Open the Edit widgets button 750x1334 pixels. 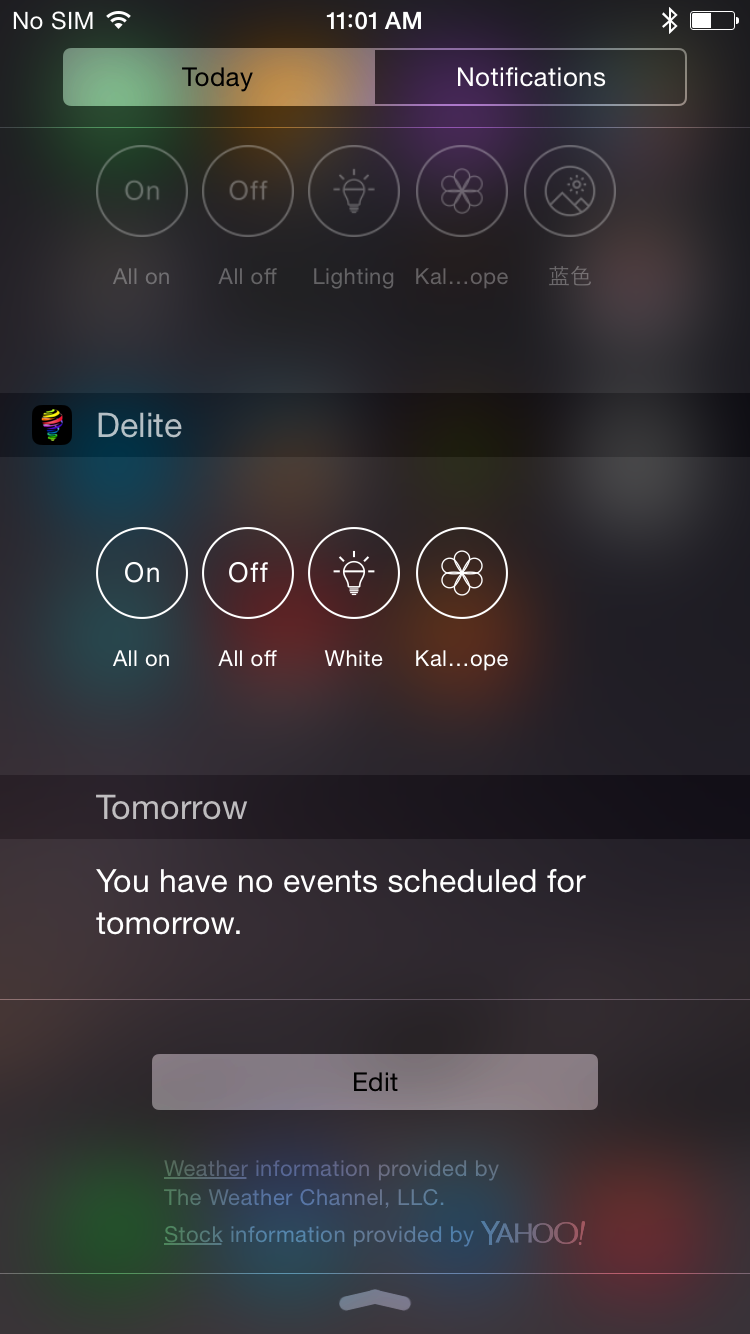pyautogui.click(x=375, y=1082)
